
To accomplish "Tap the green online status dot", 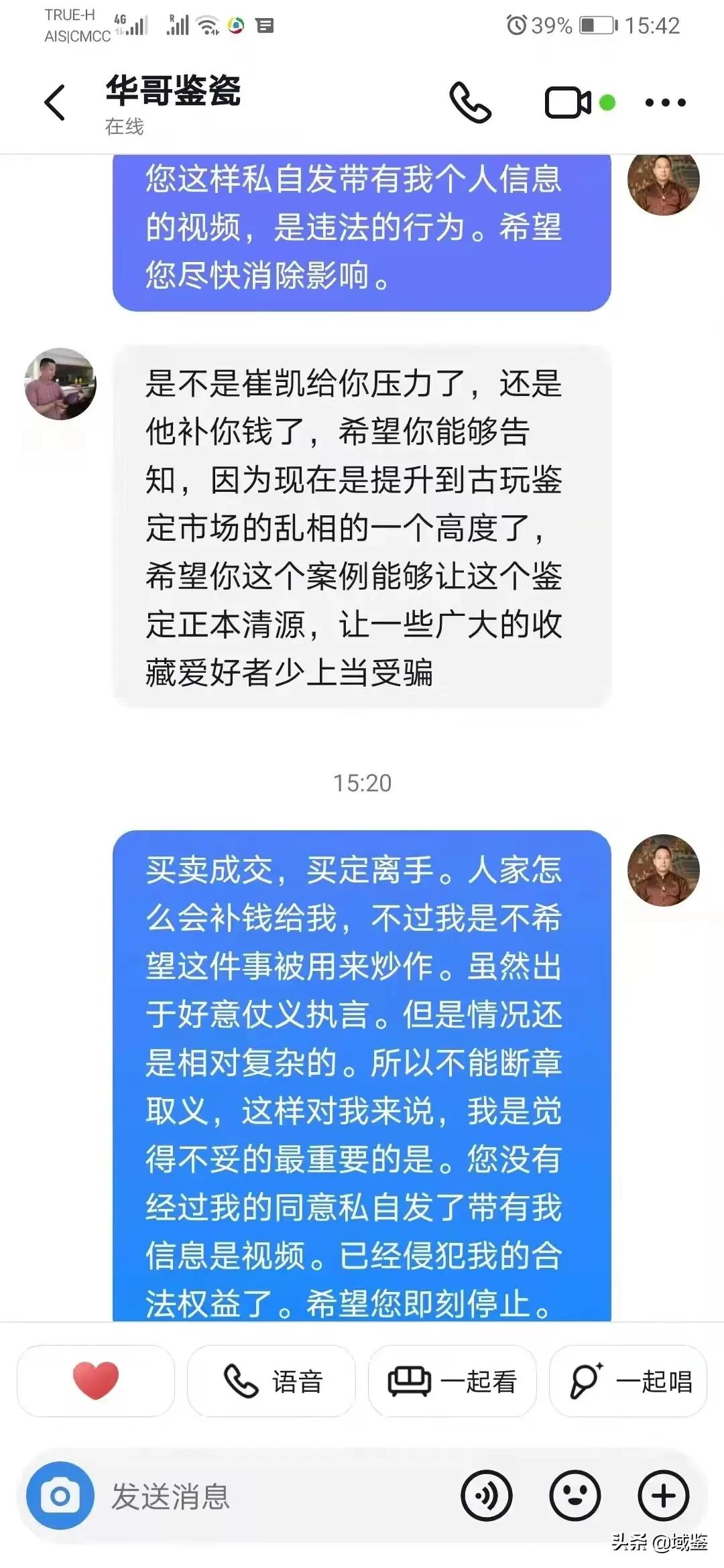I will [x=607, y=101].
